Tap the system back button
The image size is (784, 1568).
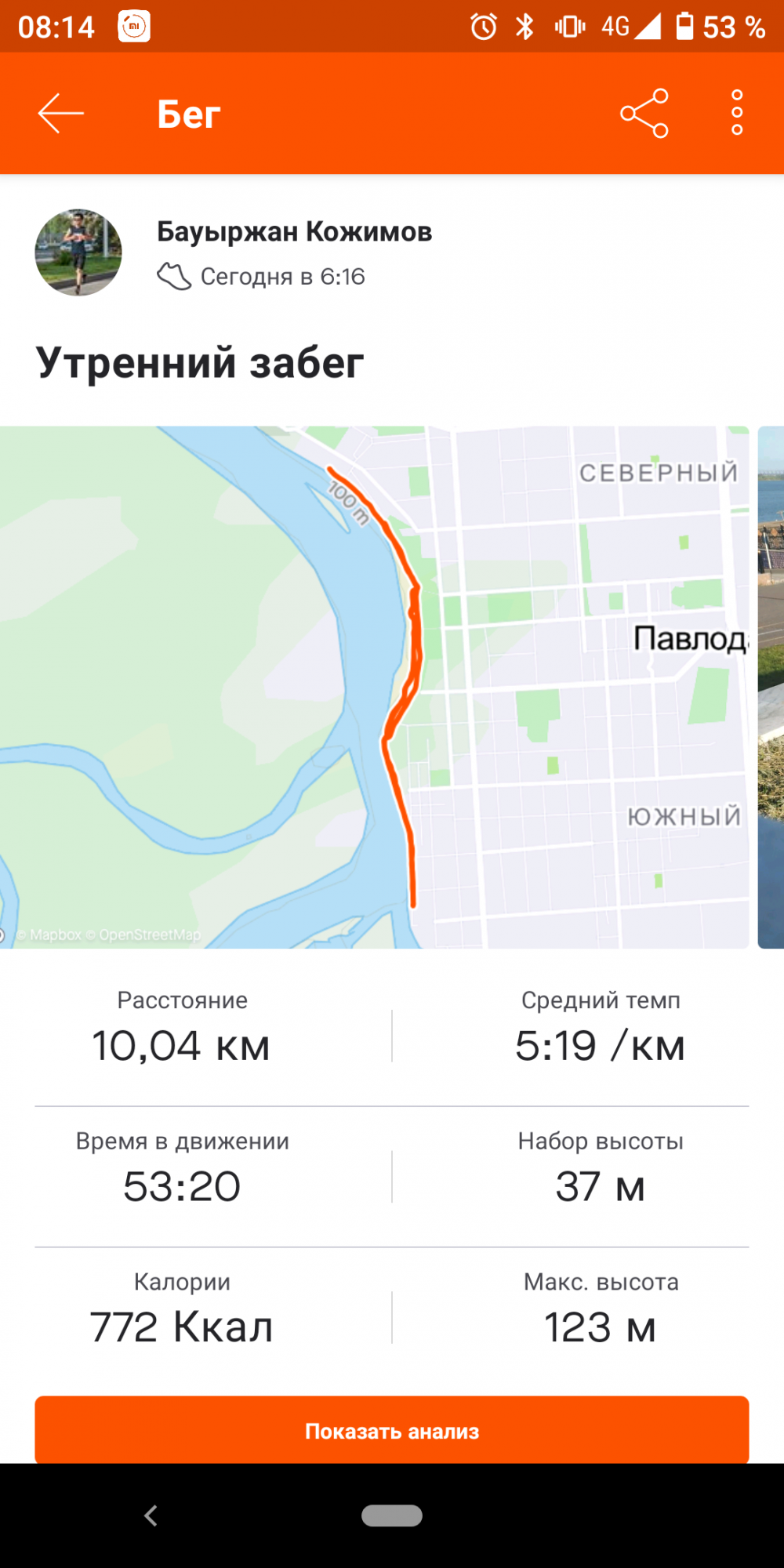point(151,1515)
